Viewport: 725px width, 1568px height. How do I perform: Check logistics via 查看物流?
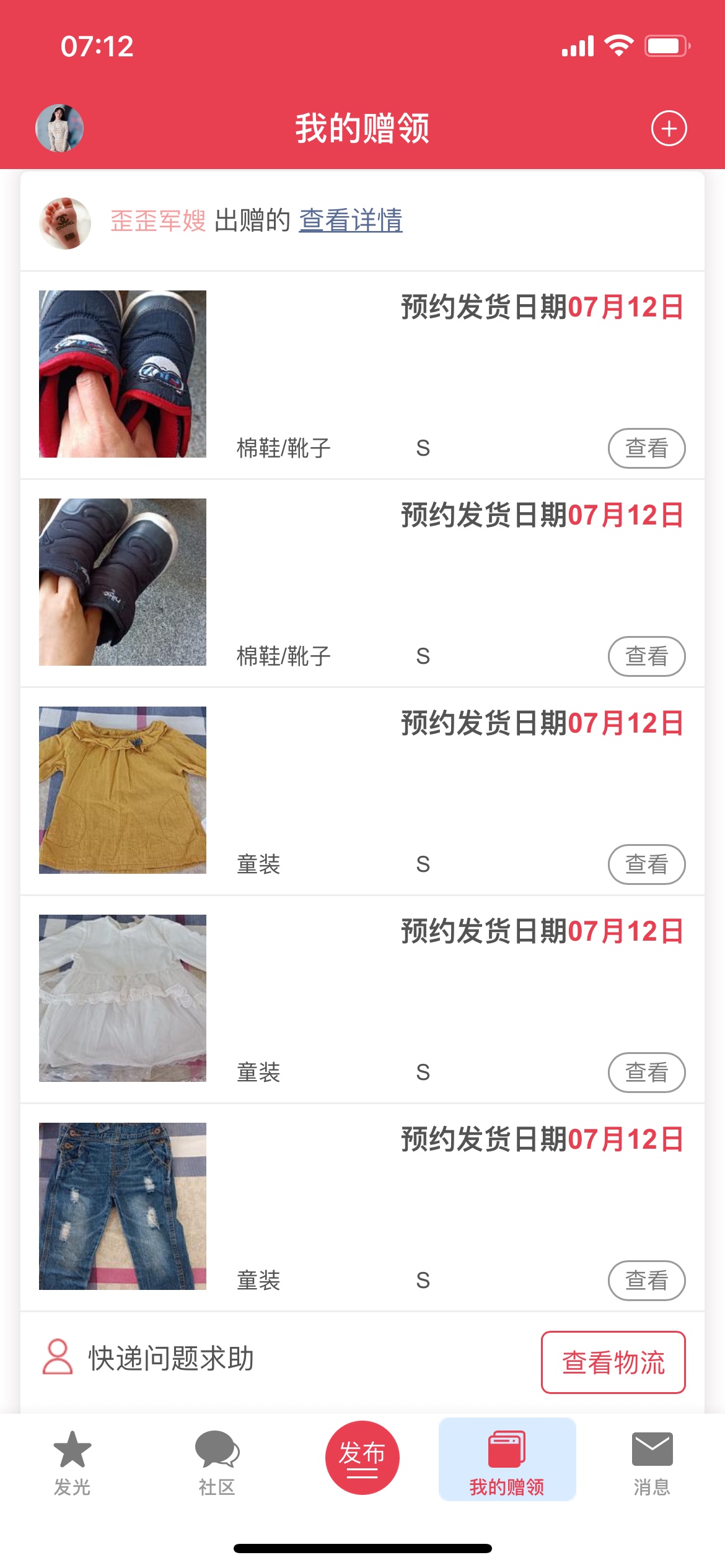(x=613, y=1362)
